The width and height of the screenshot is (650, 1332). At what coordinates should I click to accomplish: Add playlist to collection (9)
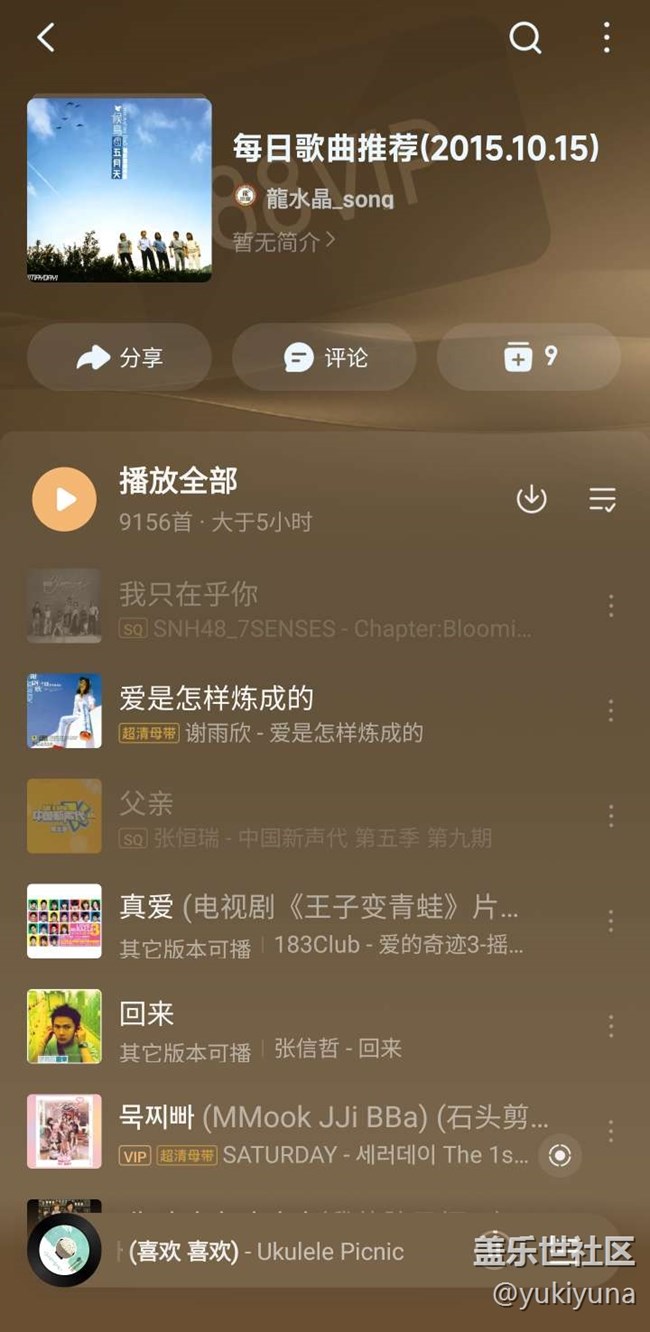pos(529,357)
